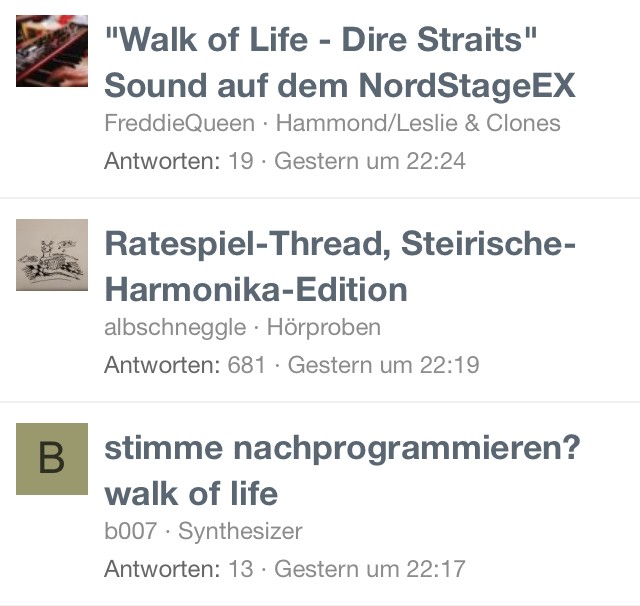Open the "Walk of Life - Dire Straits" thread
This screenshot has width=640, height=606.
point(340,64)
